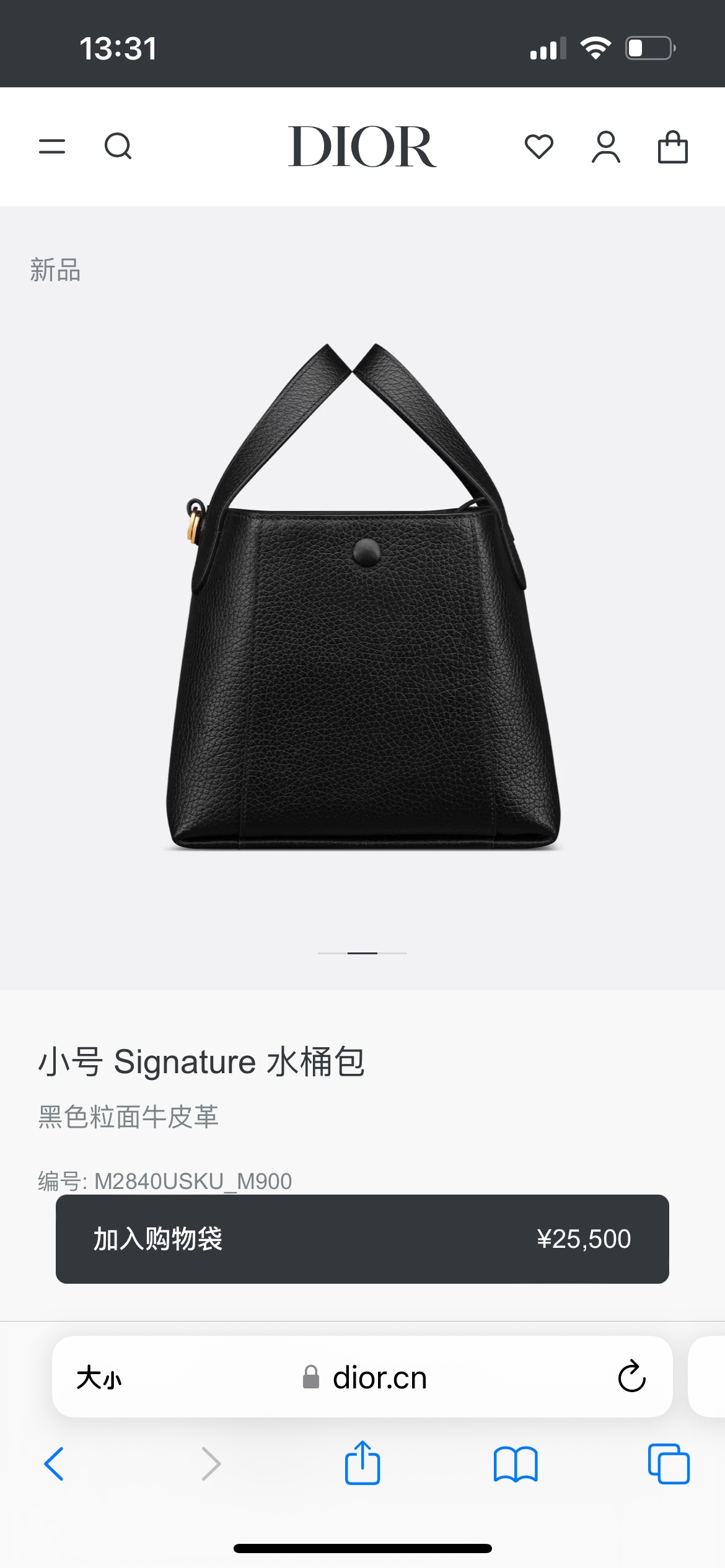This screenshot has width=725, height=1568.
Task: Show all open Safari tabs
Action: [669, 1464]
